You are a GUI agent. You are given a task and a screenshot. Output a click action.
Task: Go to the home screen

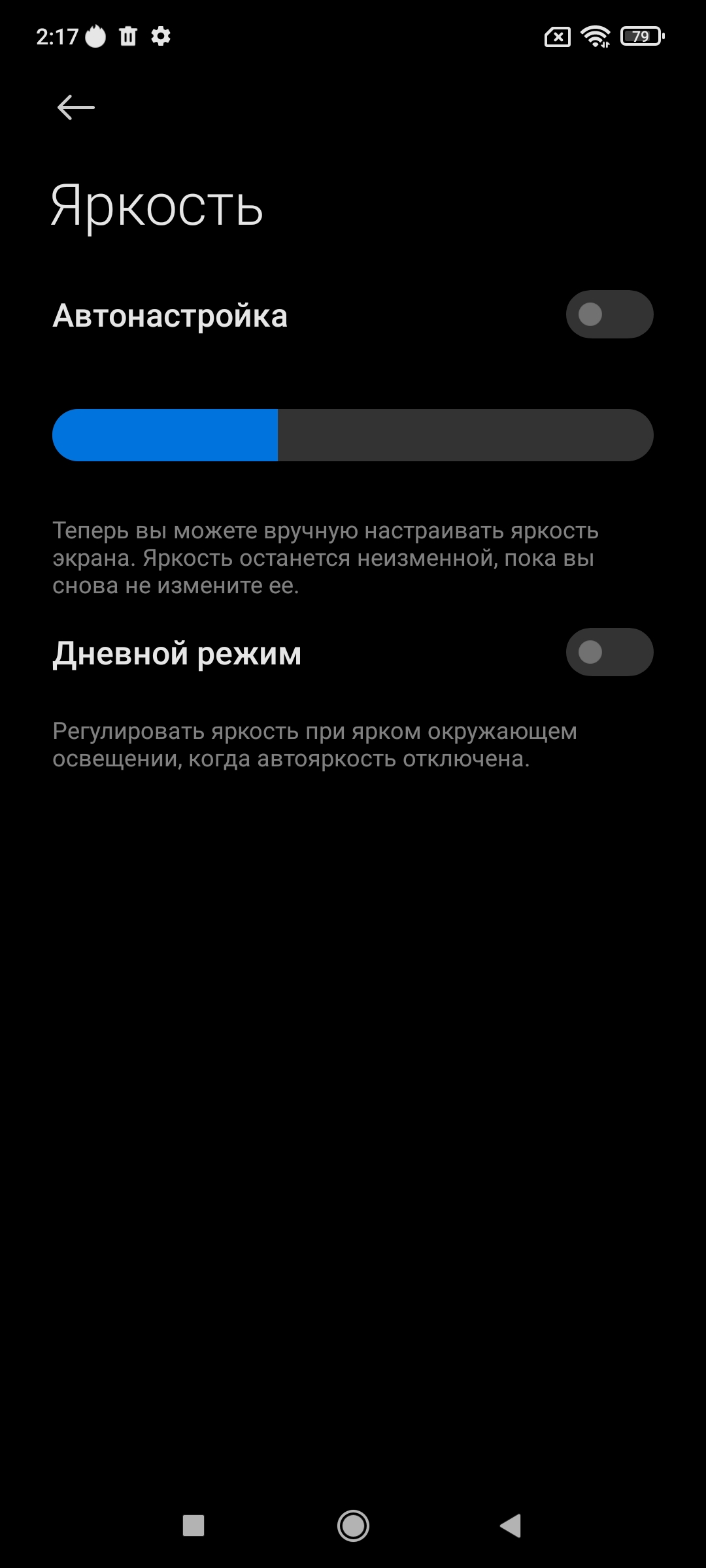point(353,1526)
